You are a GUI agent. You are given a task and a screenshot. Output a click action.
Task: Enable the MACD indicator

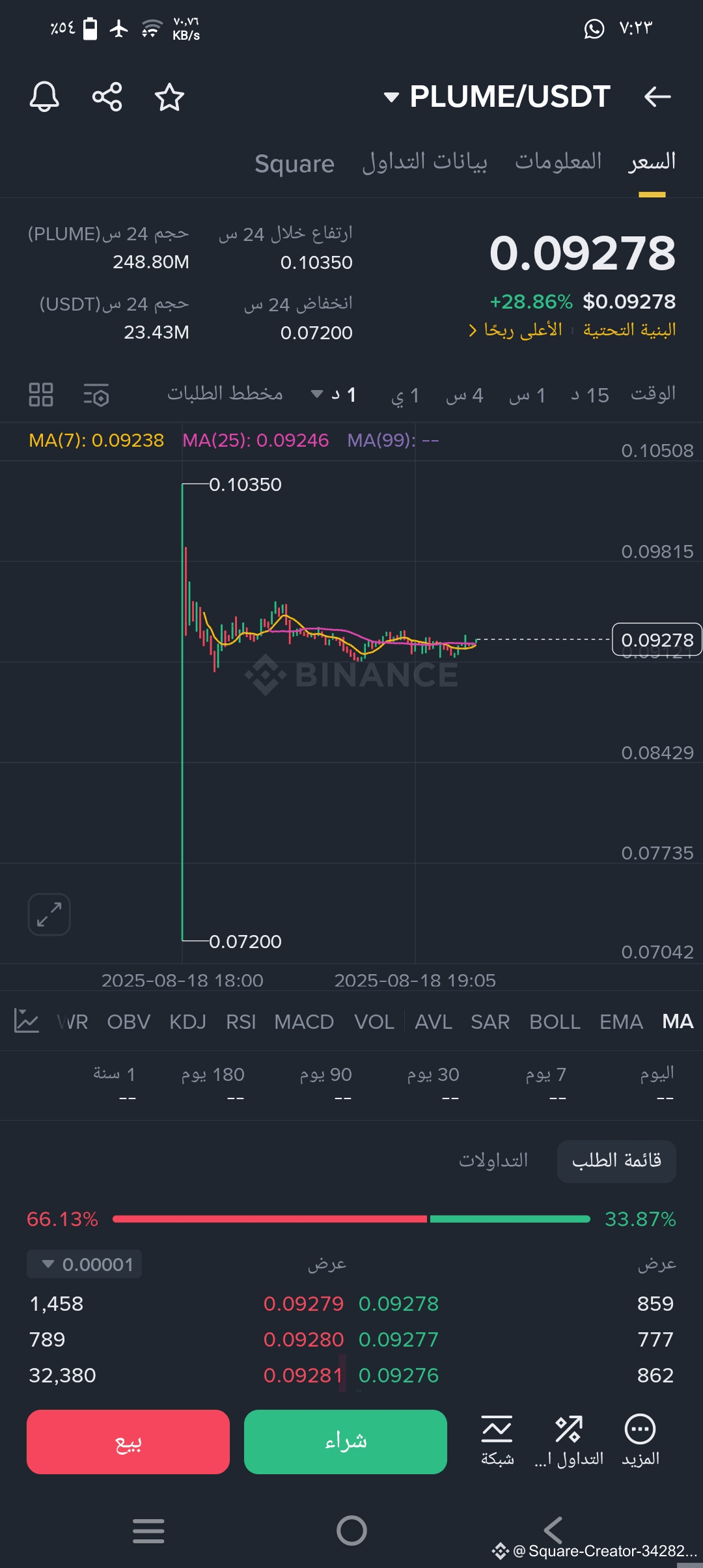coord(304,1022)
